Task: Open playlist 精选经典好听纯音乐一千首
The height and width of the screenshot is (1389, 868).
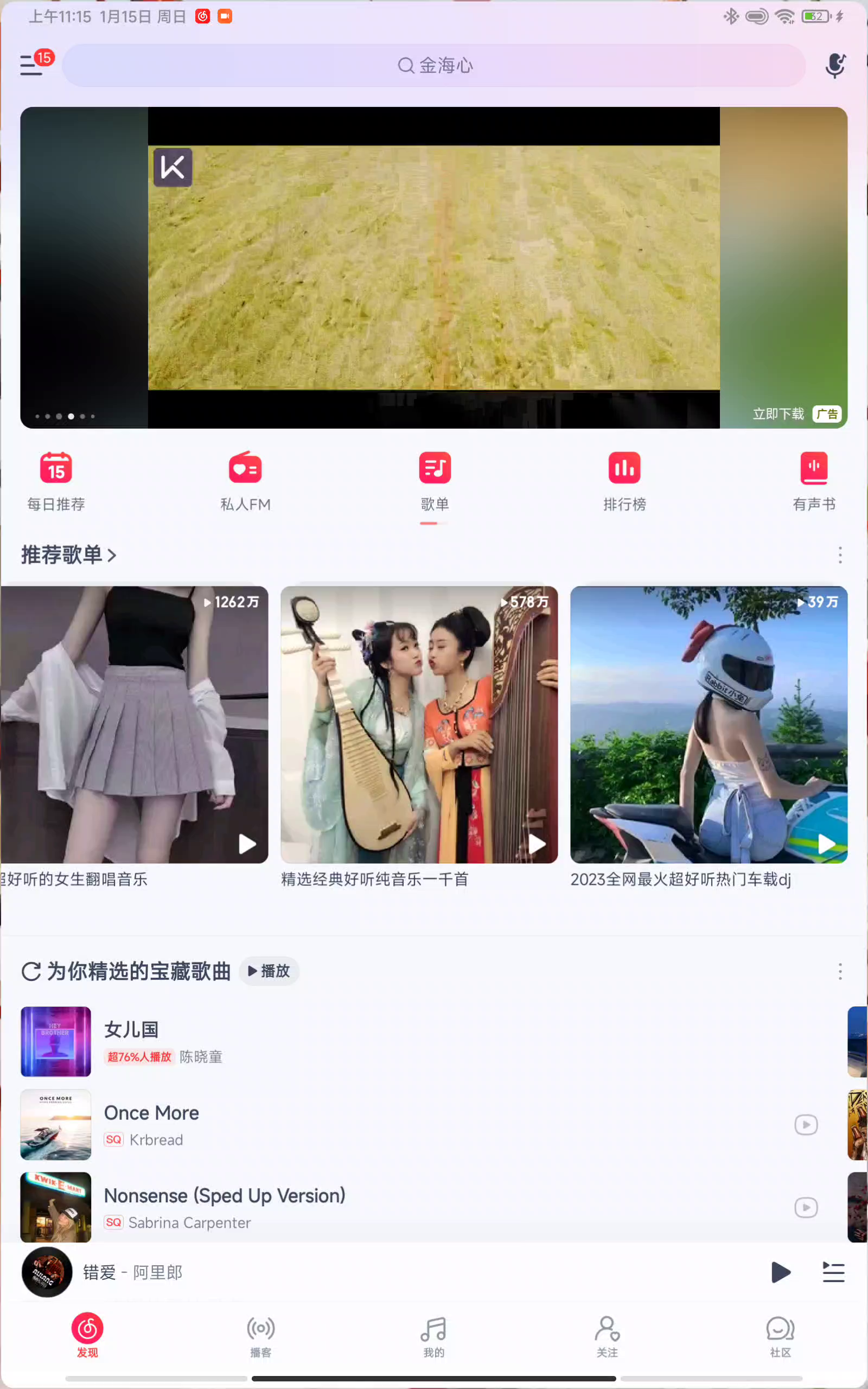Action: [x=419, y=737]
